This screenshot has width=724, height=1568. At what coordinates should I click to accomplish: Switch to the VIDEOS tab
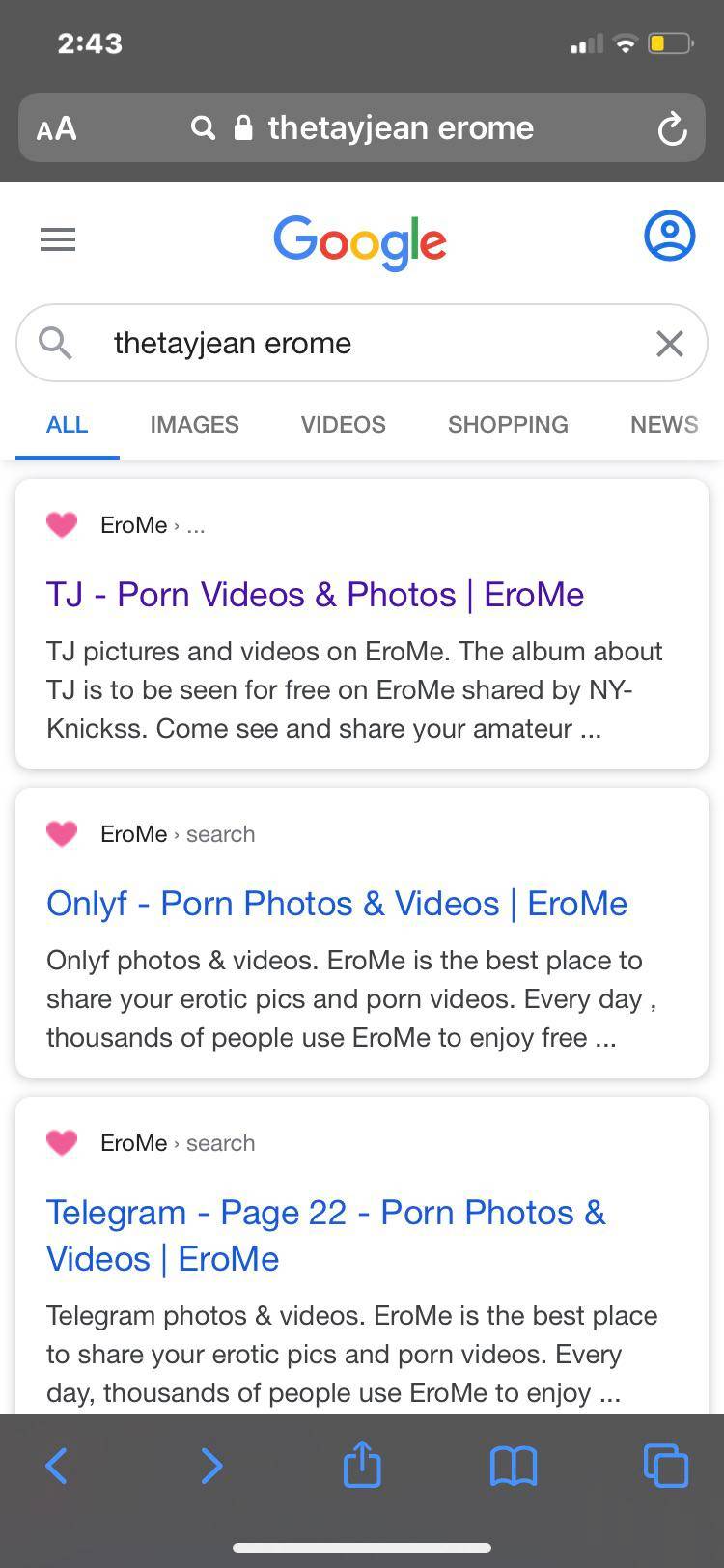[343, 425]
